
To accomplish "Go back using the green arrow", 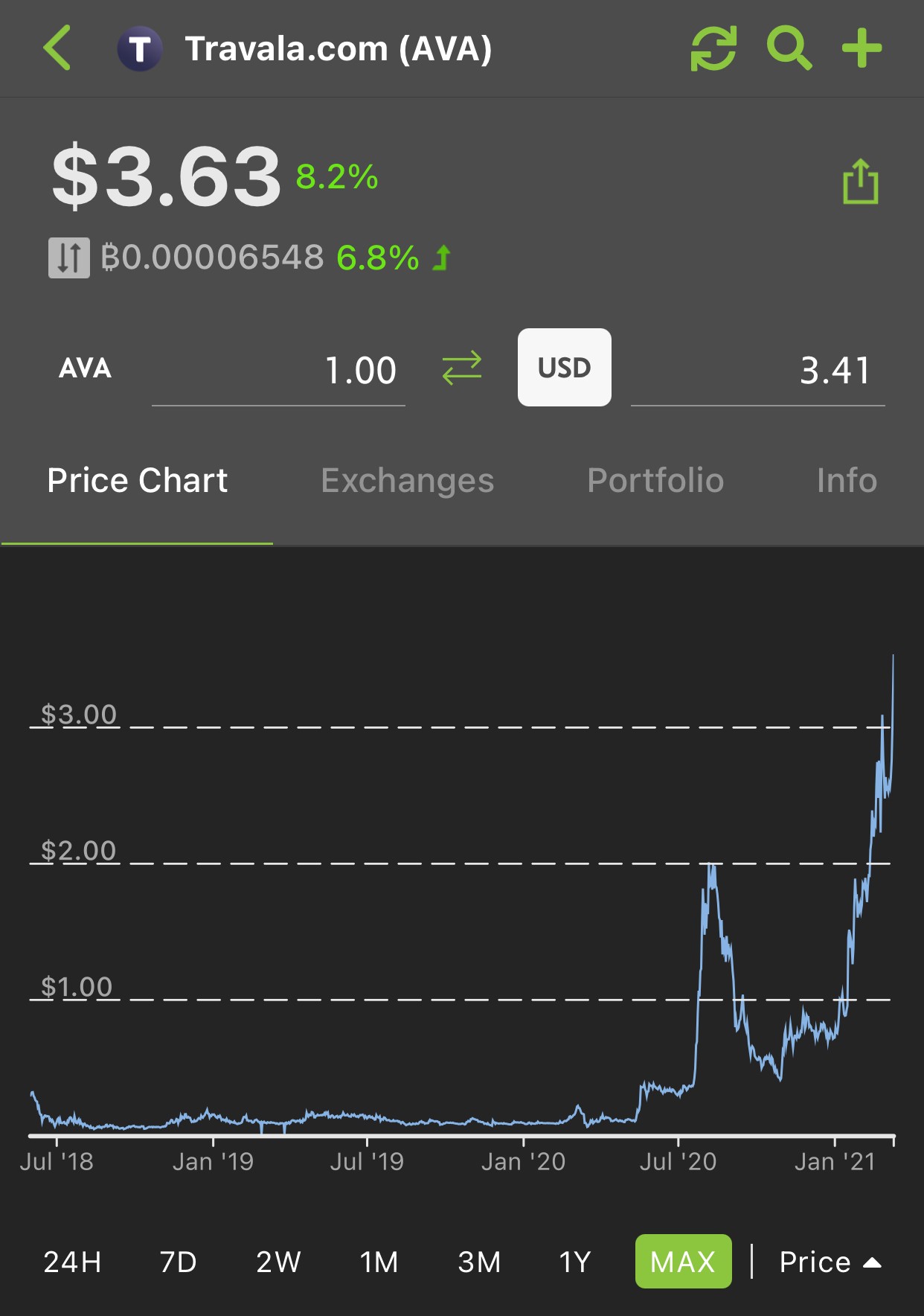I will tap(57, 48).
